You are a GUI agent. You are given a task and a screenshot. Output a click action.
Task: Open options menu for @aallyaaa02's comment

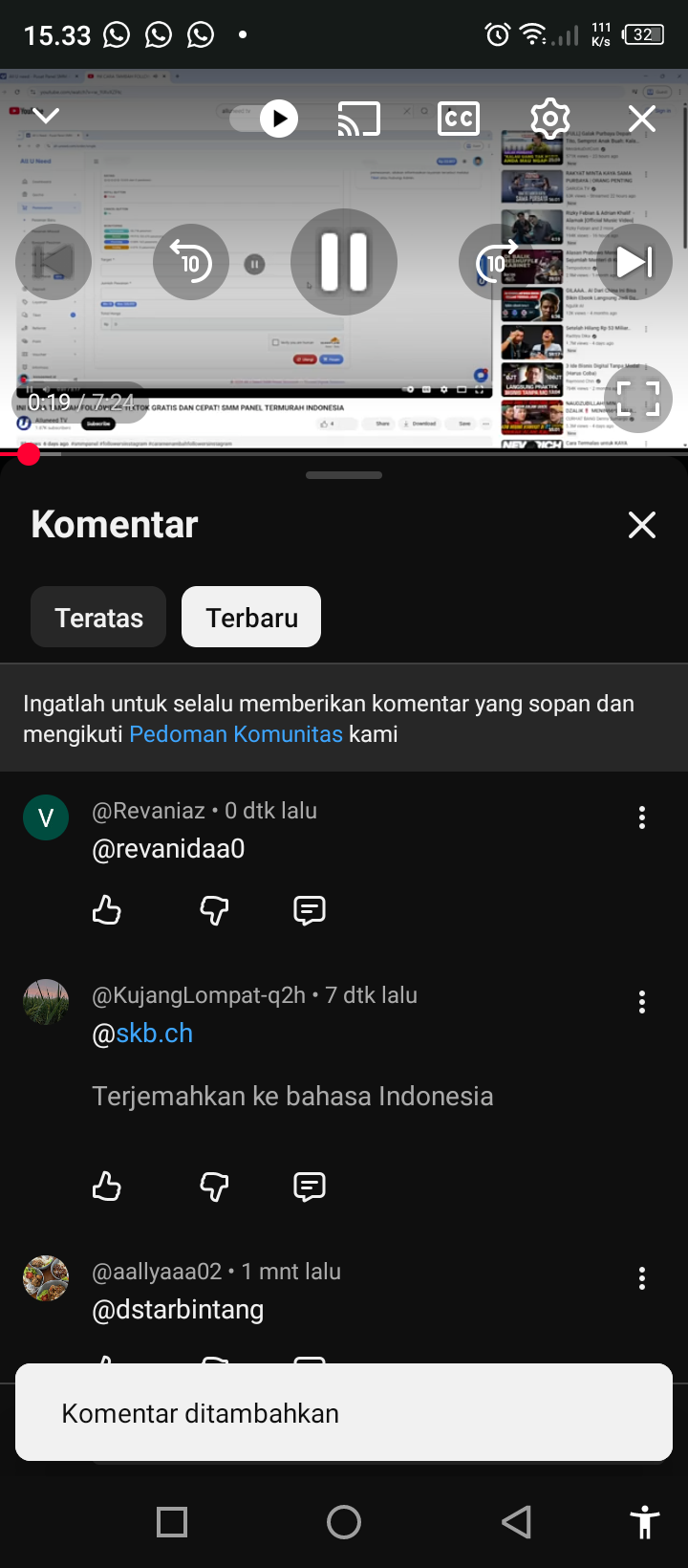tap(641, 1278)
